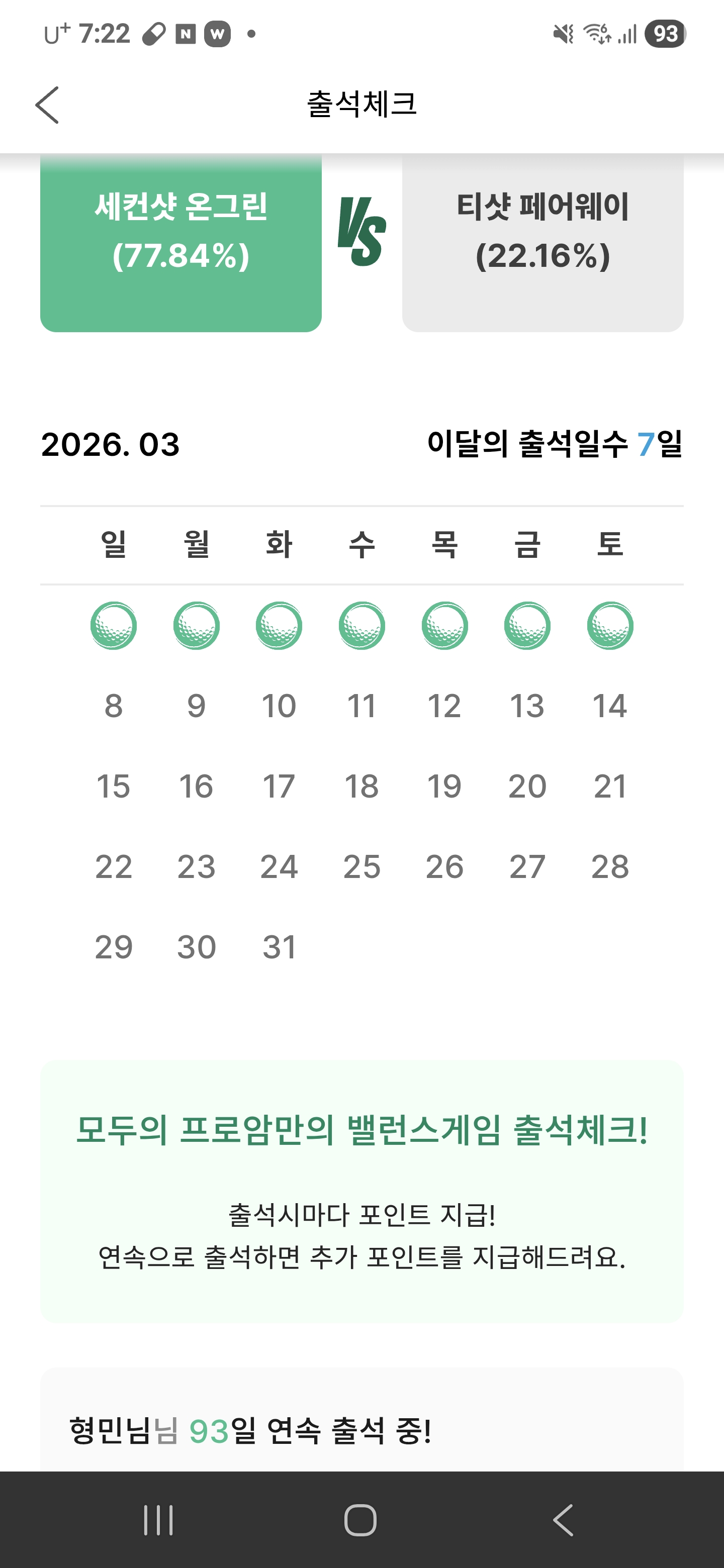This screenshot has height=1568, width=724.
Task: Tap the system home button
Action: (360, 1520)
